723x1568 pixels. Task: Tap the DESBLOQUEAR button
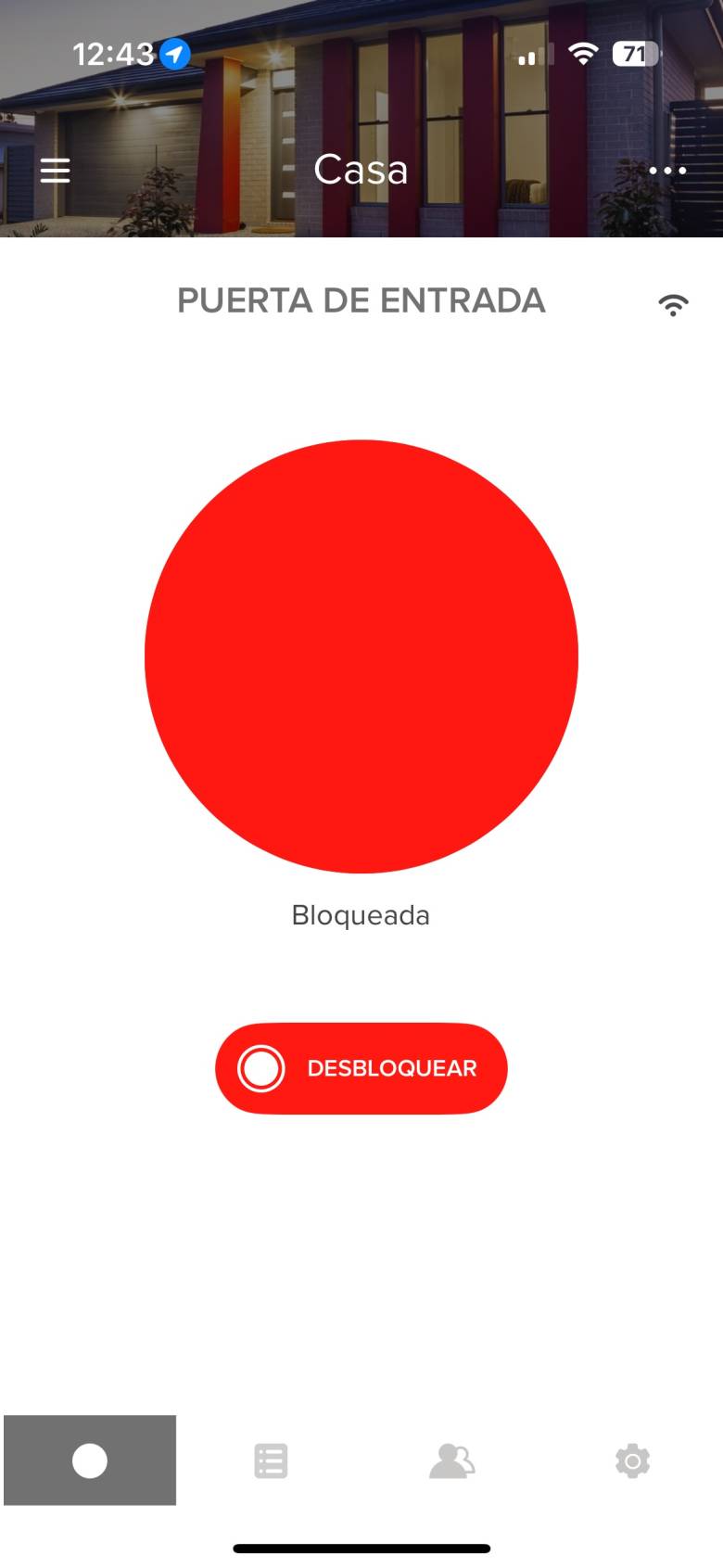point(361,1068)
